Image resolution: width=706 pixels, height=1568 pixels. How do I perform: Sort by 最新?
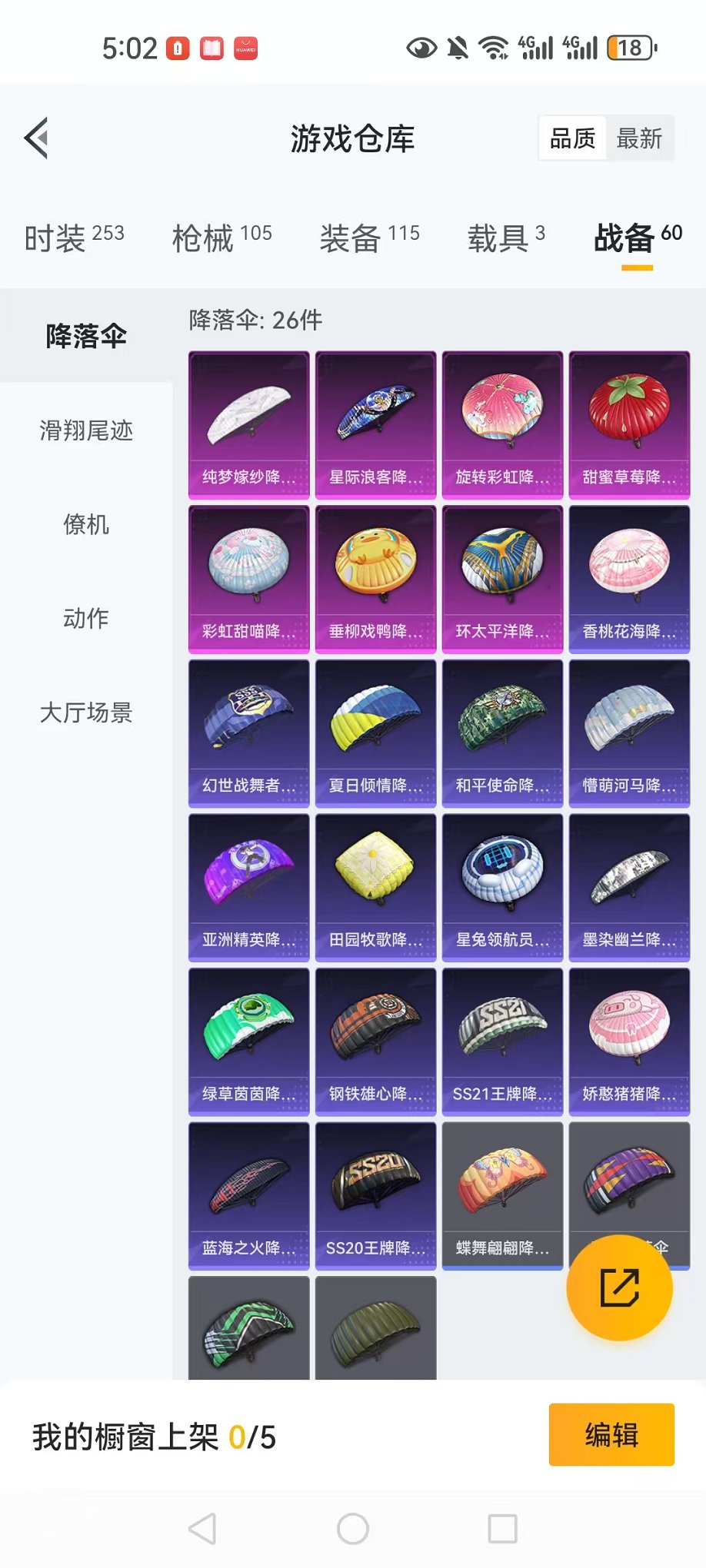pyautogui.click(x=639, y=139)
